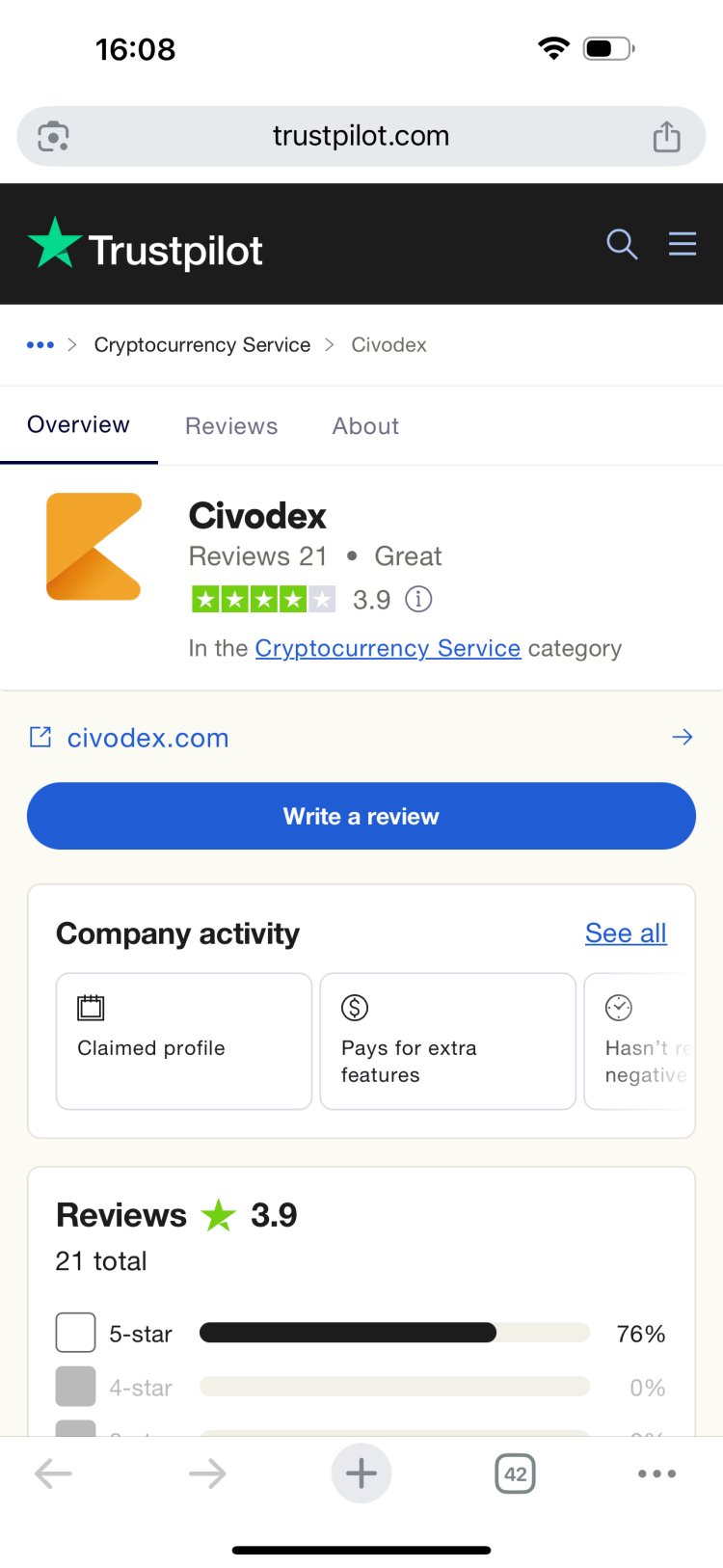The width and height of the screenshot is (723, 1568).
Task: Open the hamburger menu
Action: click(x=683, y=244)
